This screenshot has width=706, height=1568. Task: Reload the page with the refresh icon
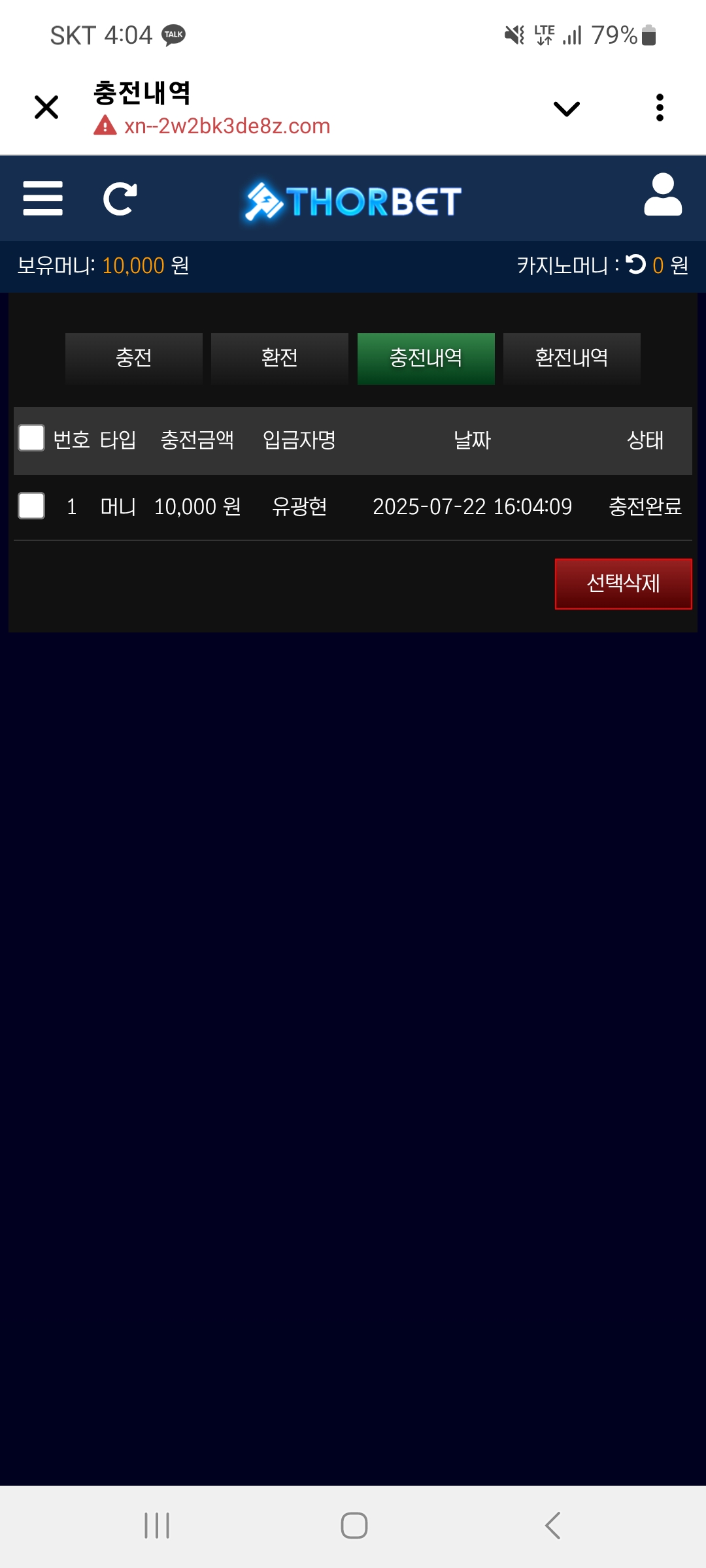coord(120,199)
